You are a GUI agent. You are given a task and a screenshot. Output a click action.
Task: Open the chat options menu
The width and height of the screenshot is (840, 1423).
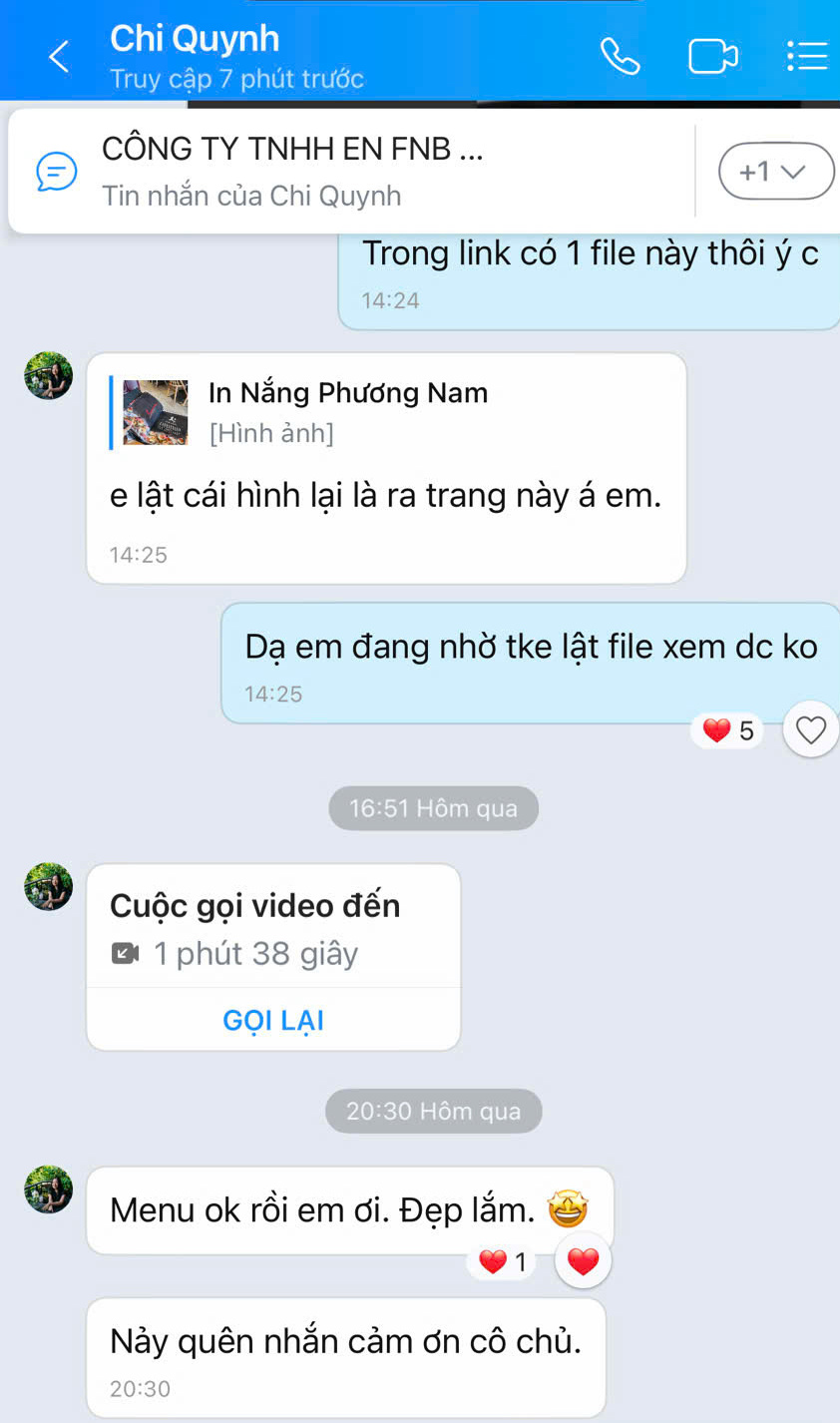[806, 57]
